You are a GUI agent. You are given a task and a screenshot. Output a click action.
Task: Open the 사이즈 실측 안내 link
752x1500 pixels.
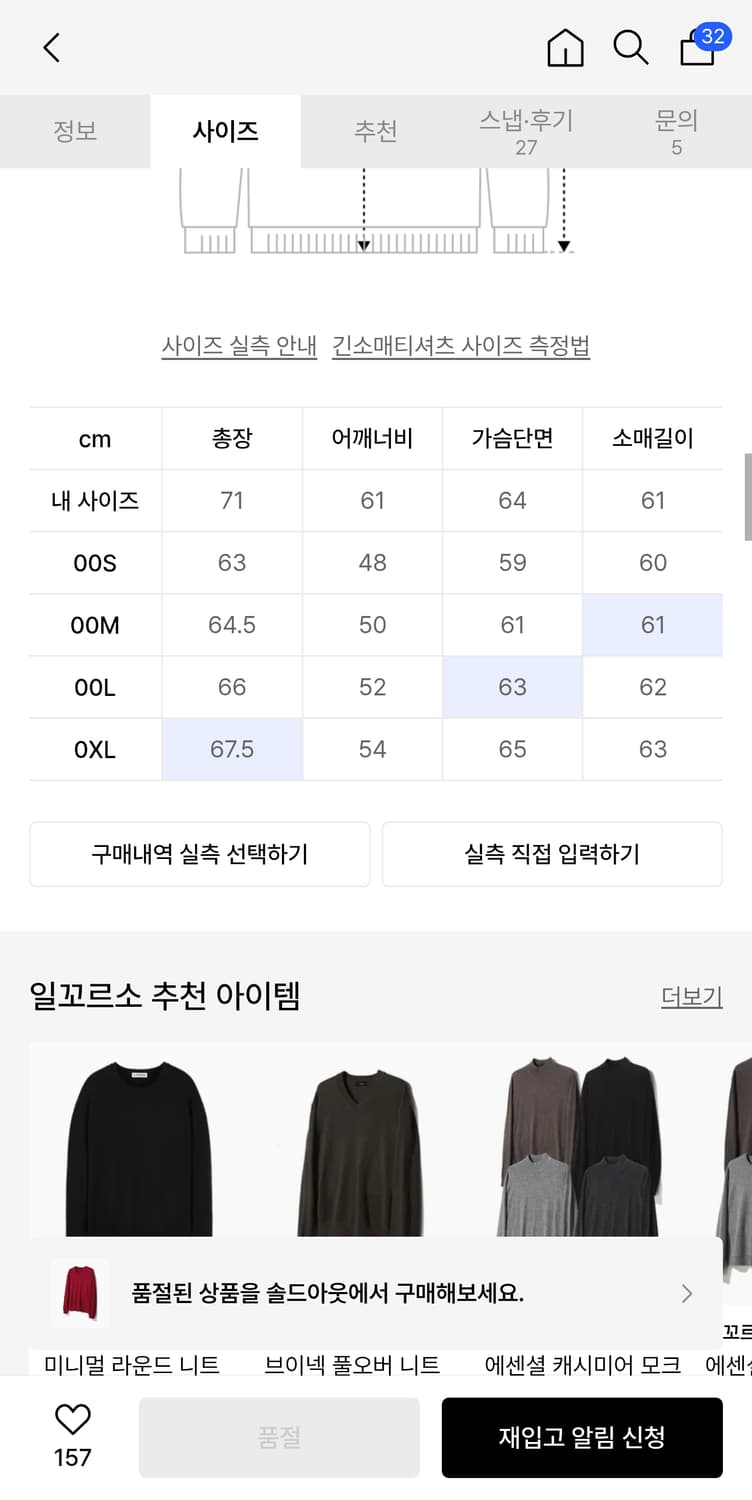[x=240, y=346]
